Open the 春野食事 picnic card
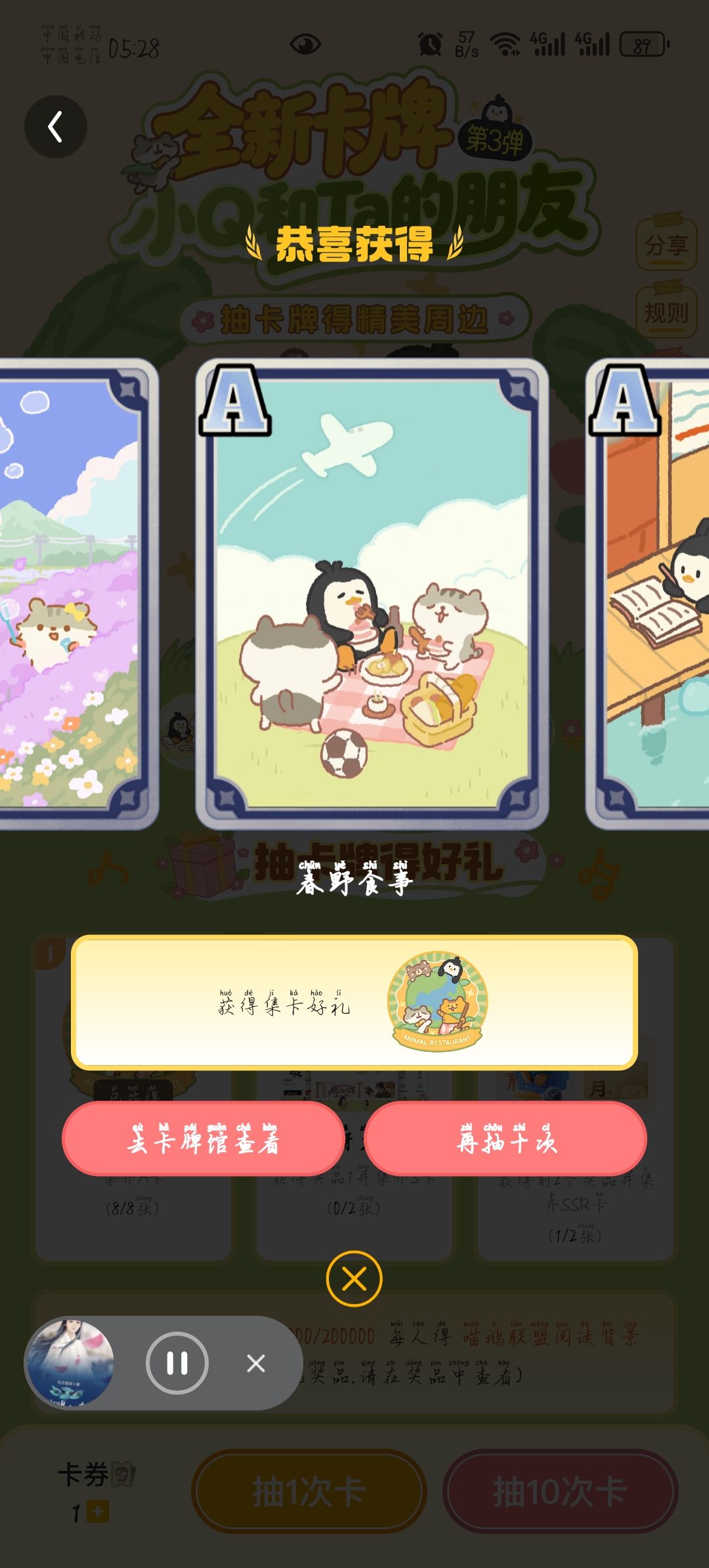 (372, 594)
